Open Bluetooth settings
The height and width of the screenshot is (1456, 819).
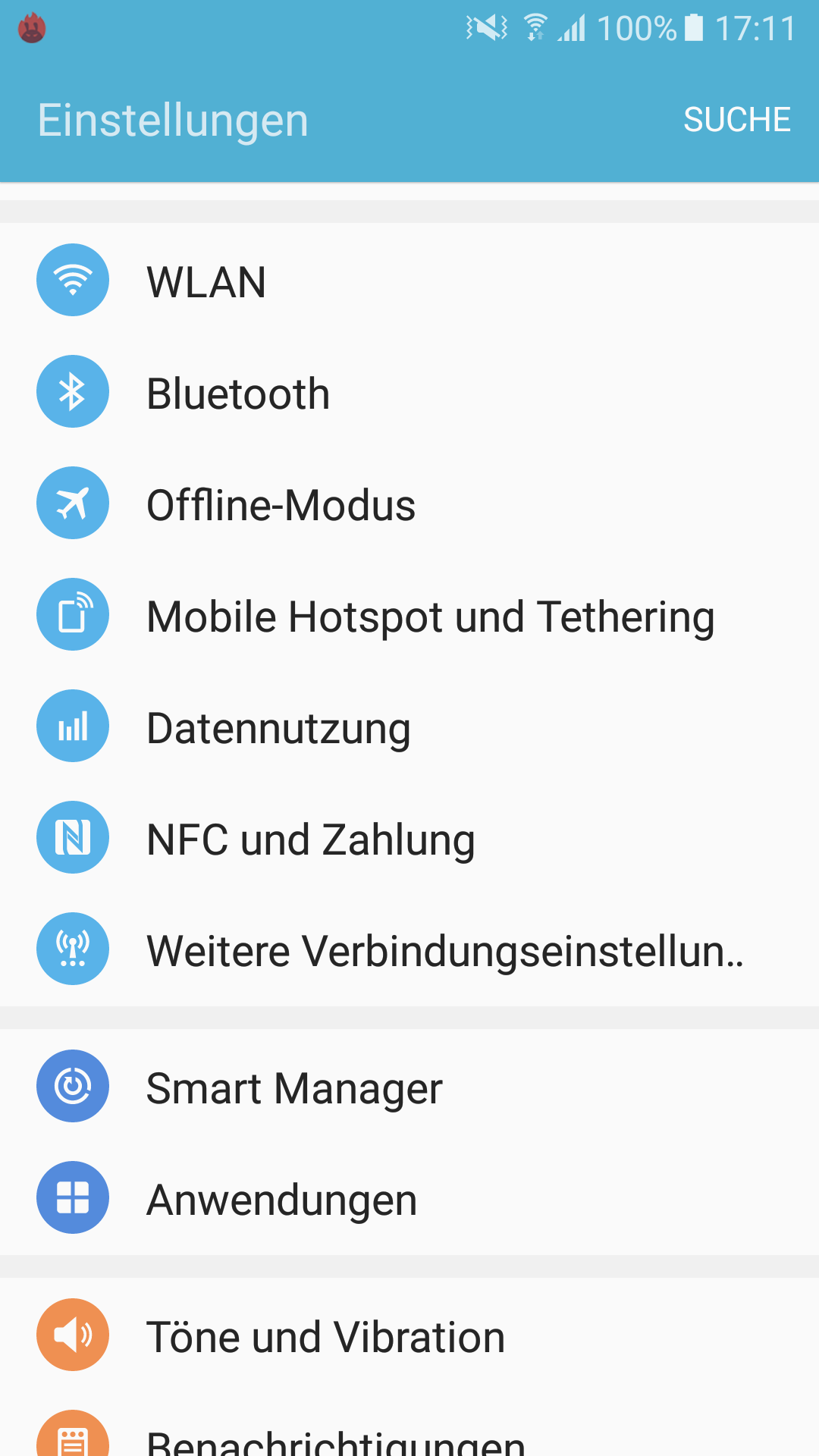coord(409,391)
